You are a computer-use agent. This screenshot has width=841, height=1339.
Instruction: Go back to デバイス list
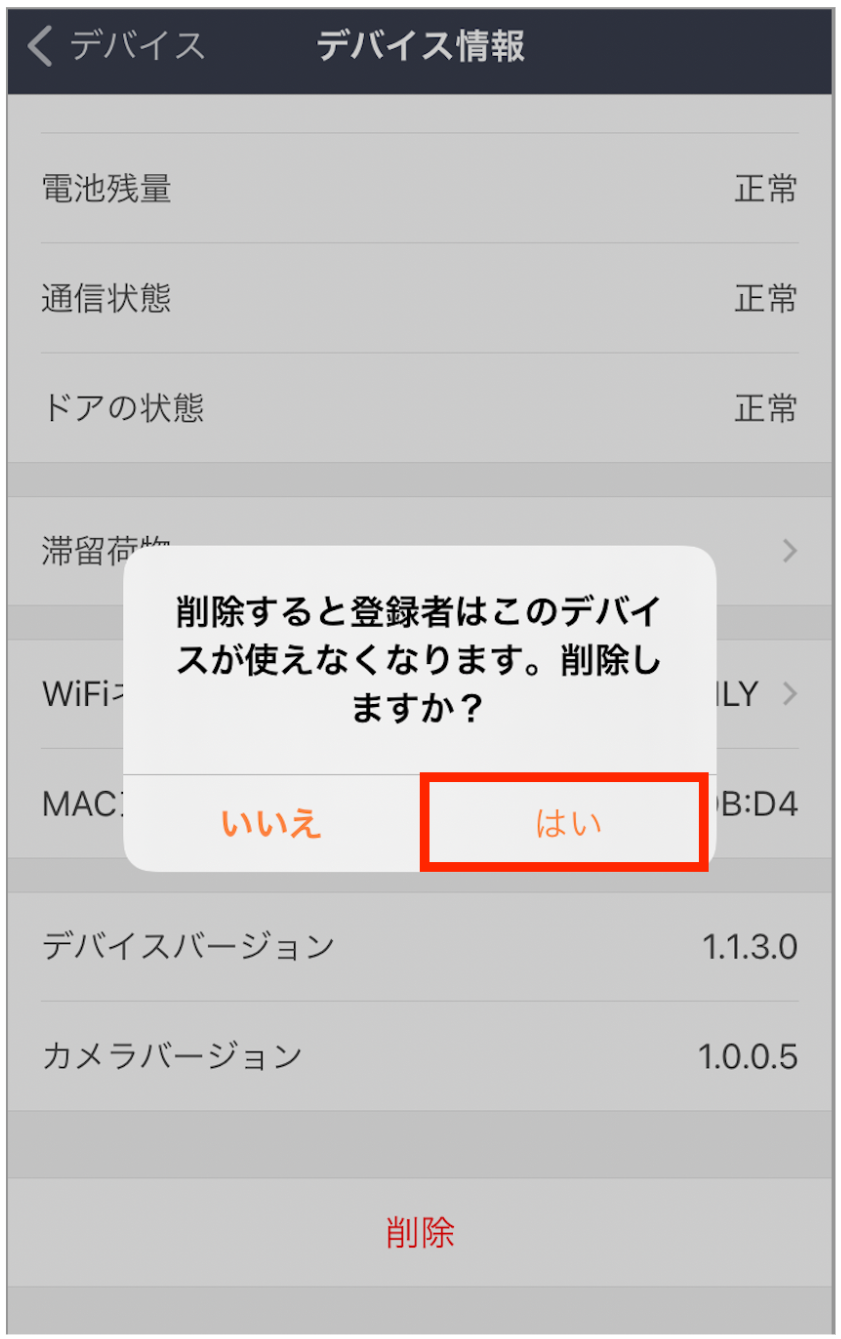[115, 47]
